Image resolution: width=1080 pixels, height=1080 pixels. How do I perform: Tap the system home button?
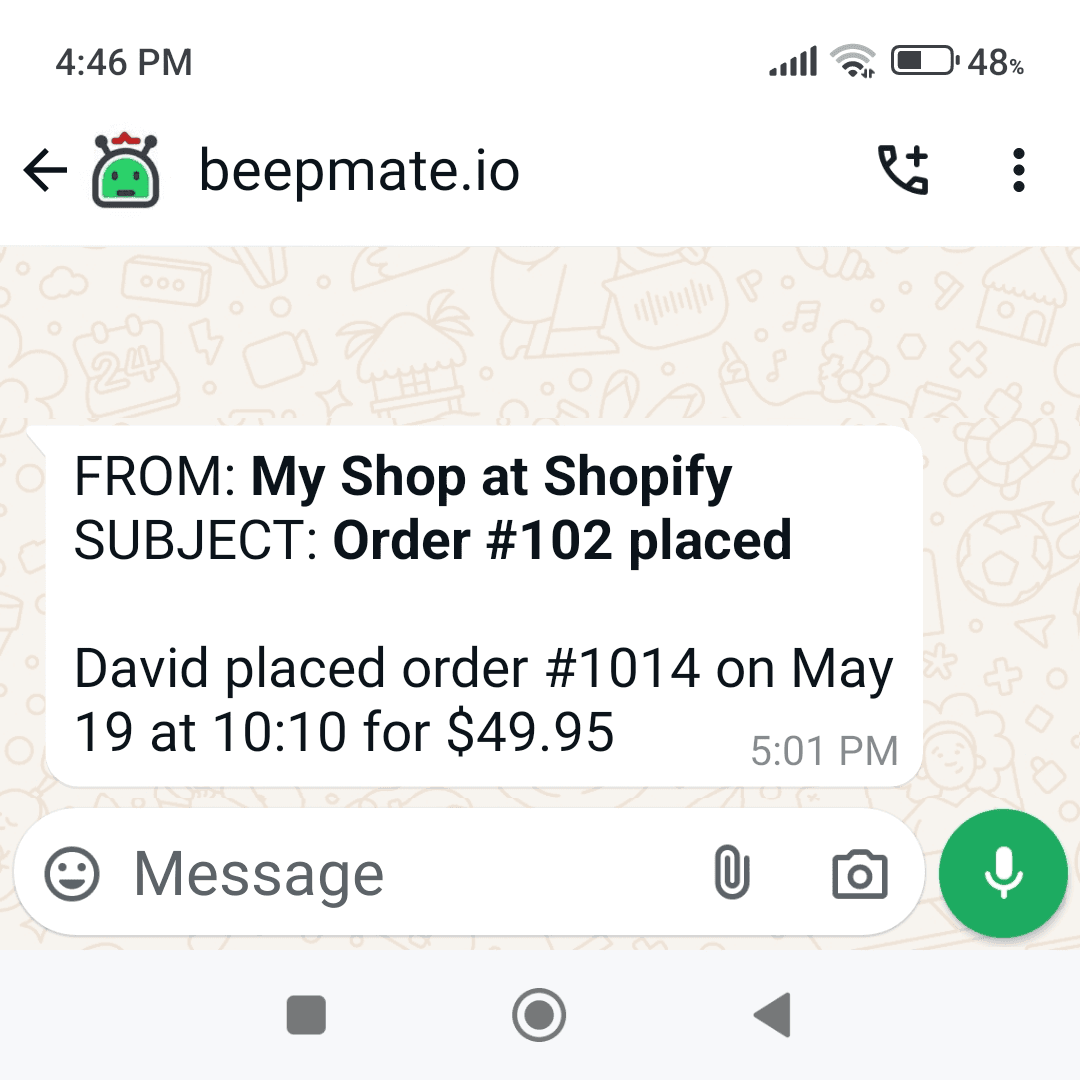539,1015
